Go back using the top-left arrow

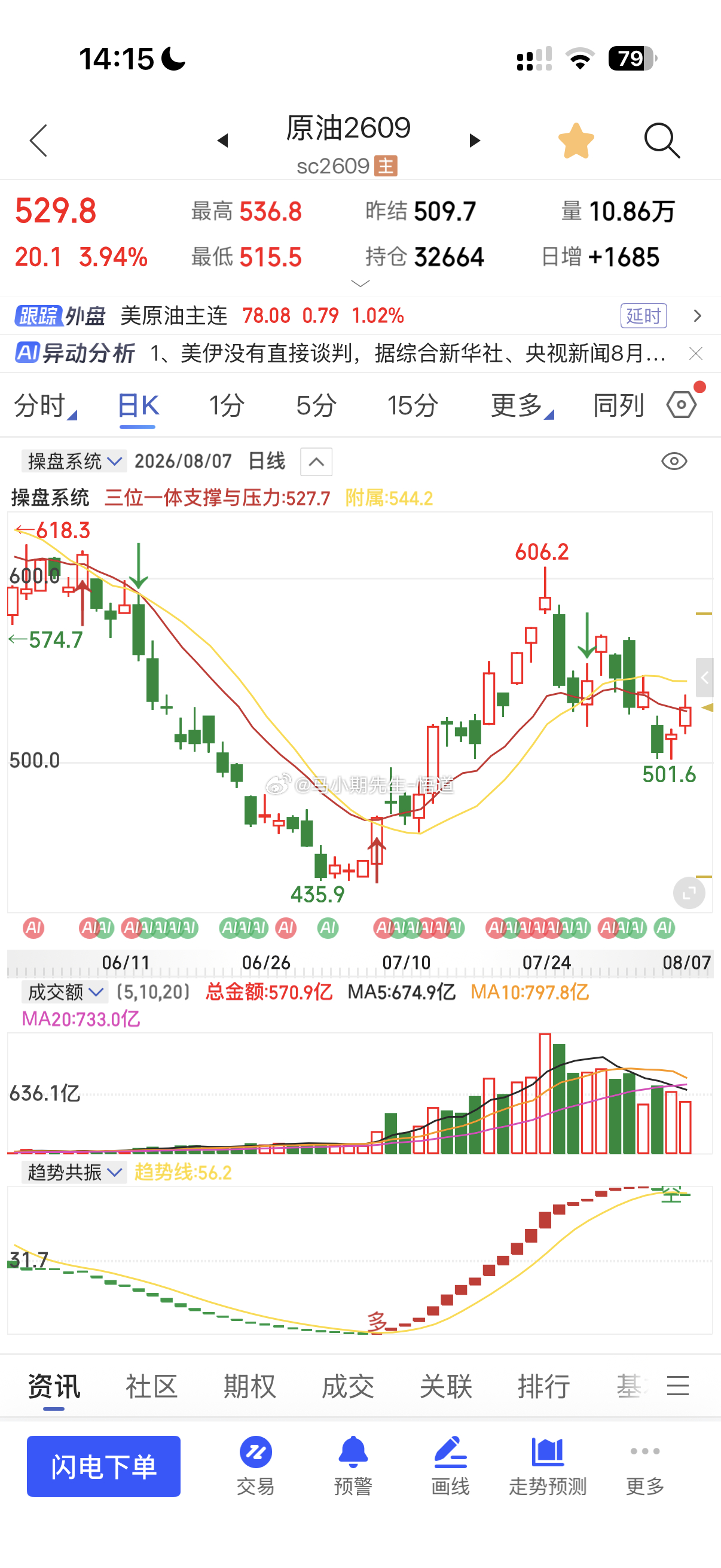[x=38, y=141]
